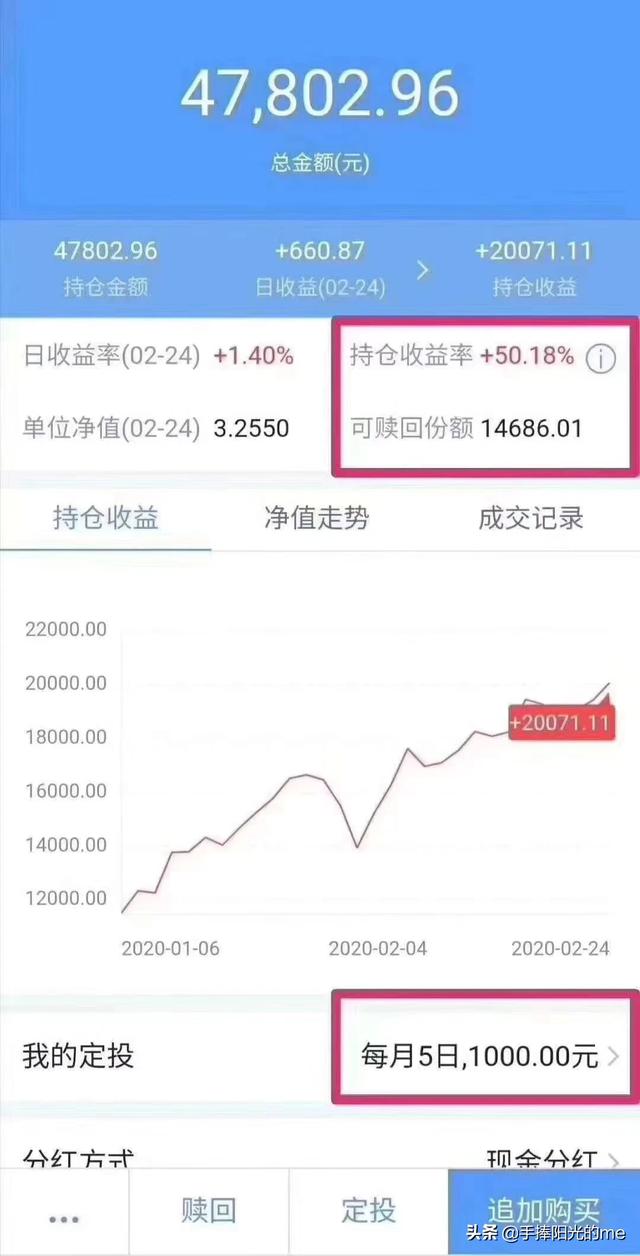Open 我的定投 plan details
The height and width of the screenshot is (1256, 640).
click(x=320, y=1055)
